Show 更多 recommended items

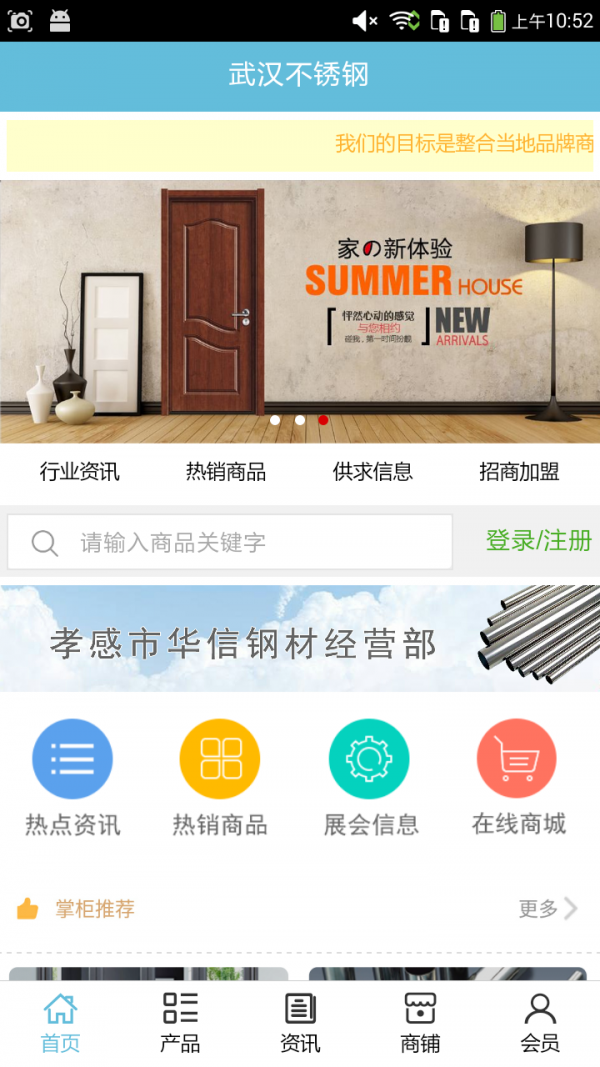click(547, 909)
